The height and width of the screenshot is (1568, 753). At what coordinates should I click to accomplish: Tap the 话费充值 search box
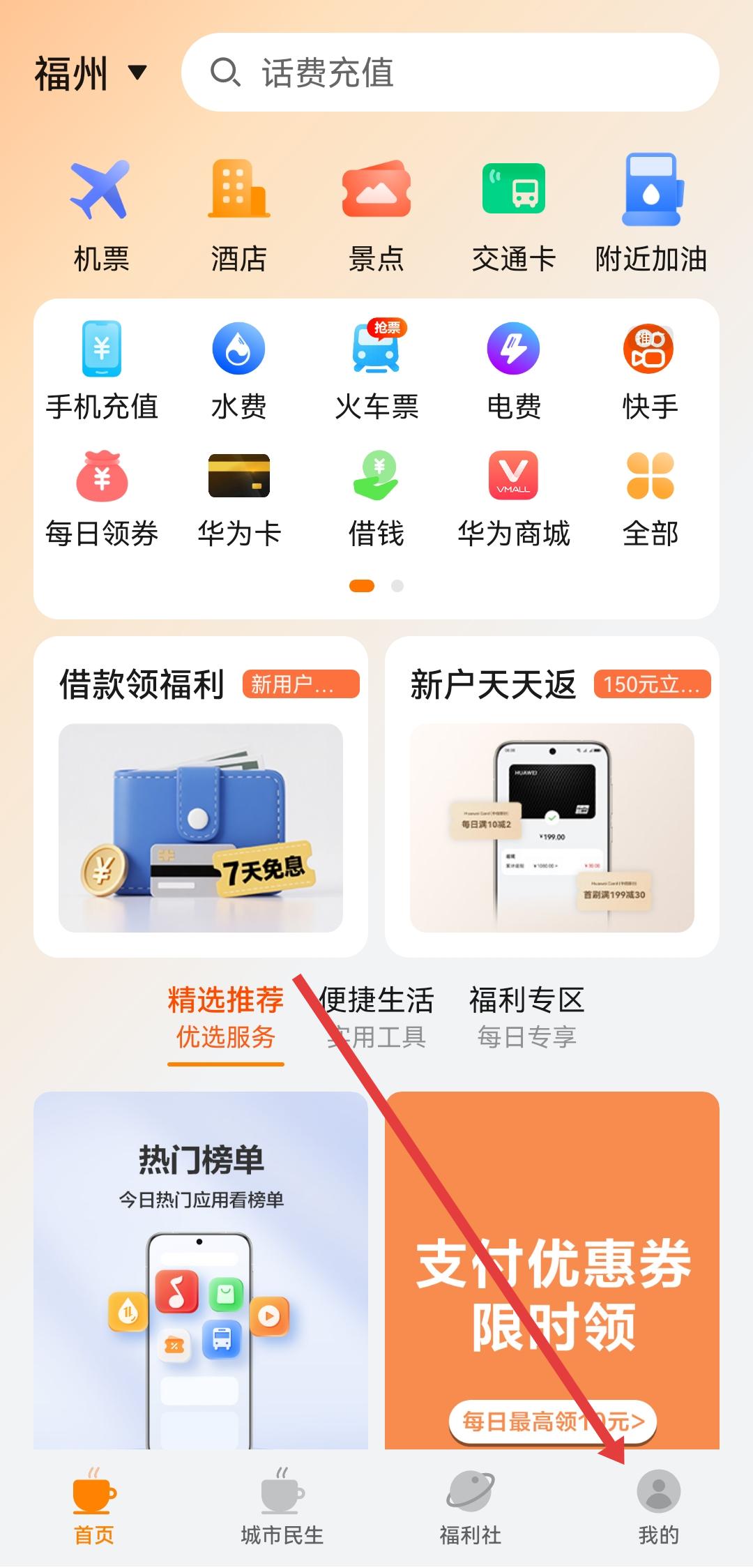pos(450,73)
